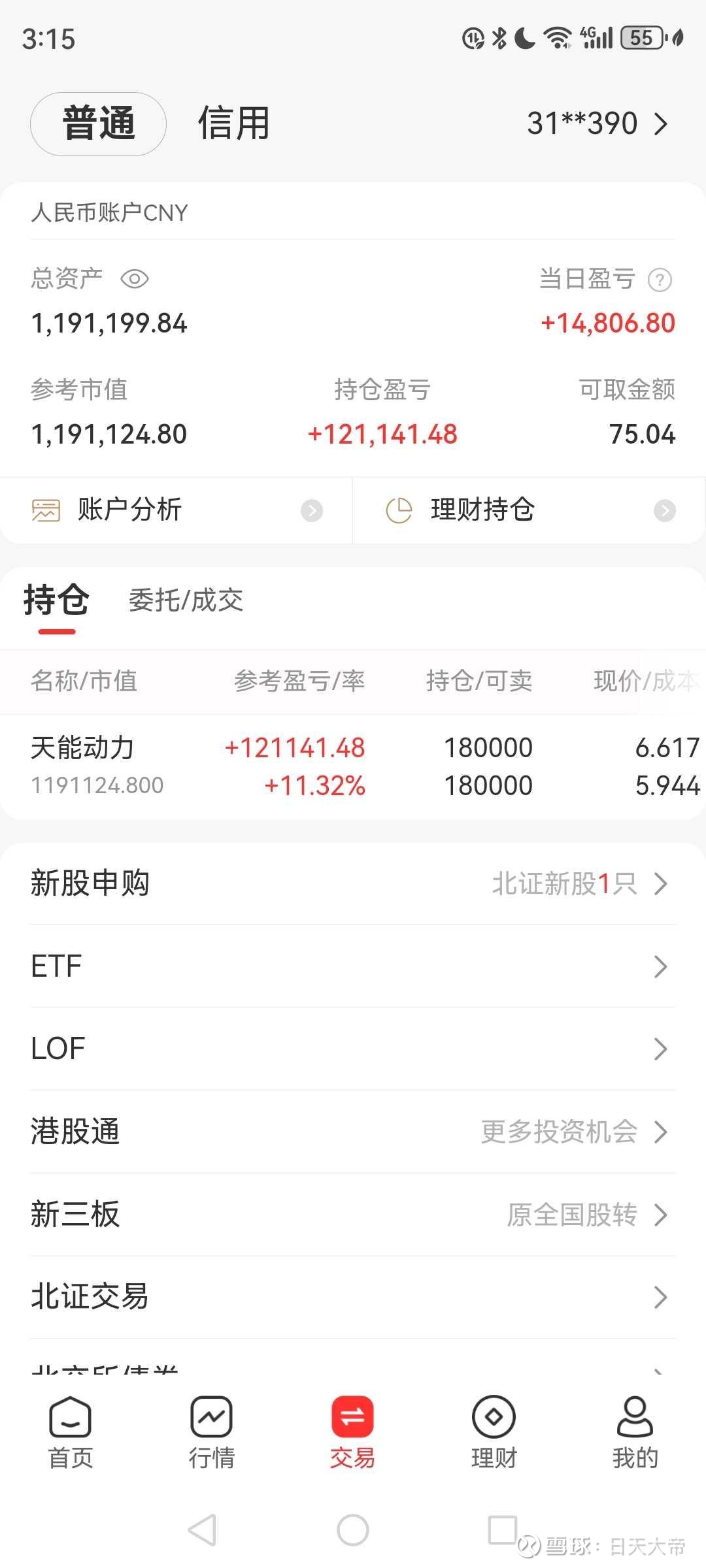
Task: Open 账户分析
Action: pyautogui.click(x=176, y=510)
